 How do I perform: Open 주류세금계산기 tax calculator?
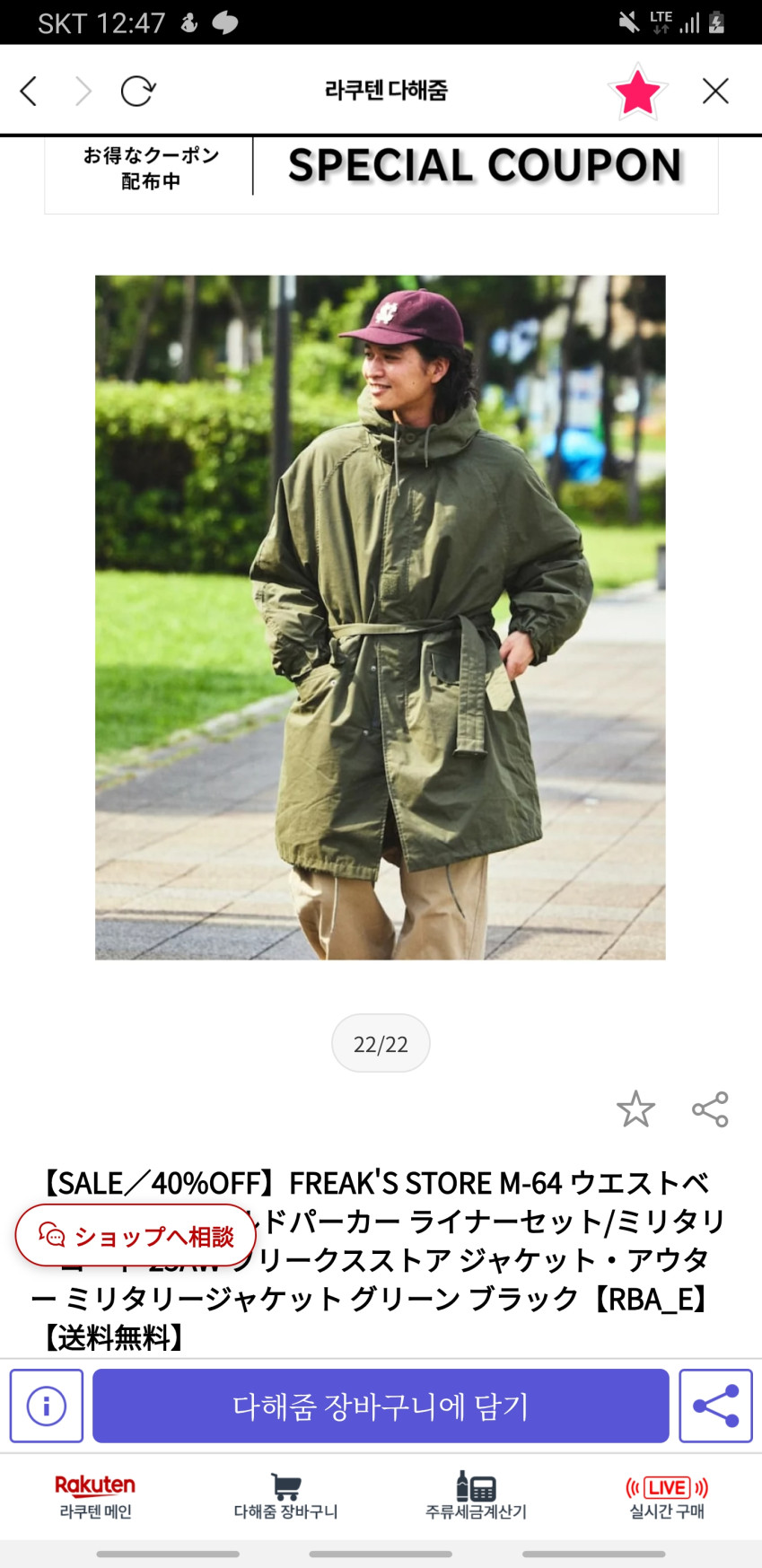pos(476,1496)
